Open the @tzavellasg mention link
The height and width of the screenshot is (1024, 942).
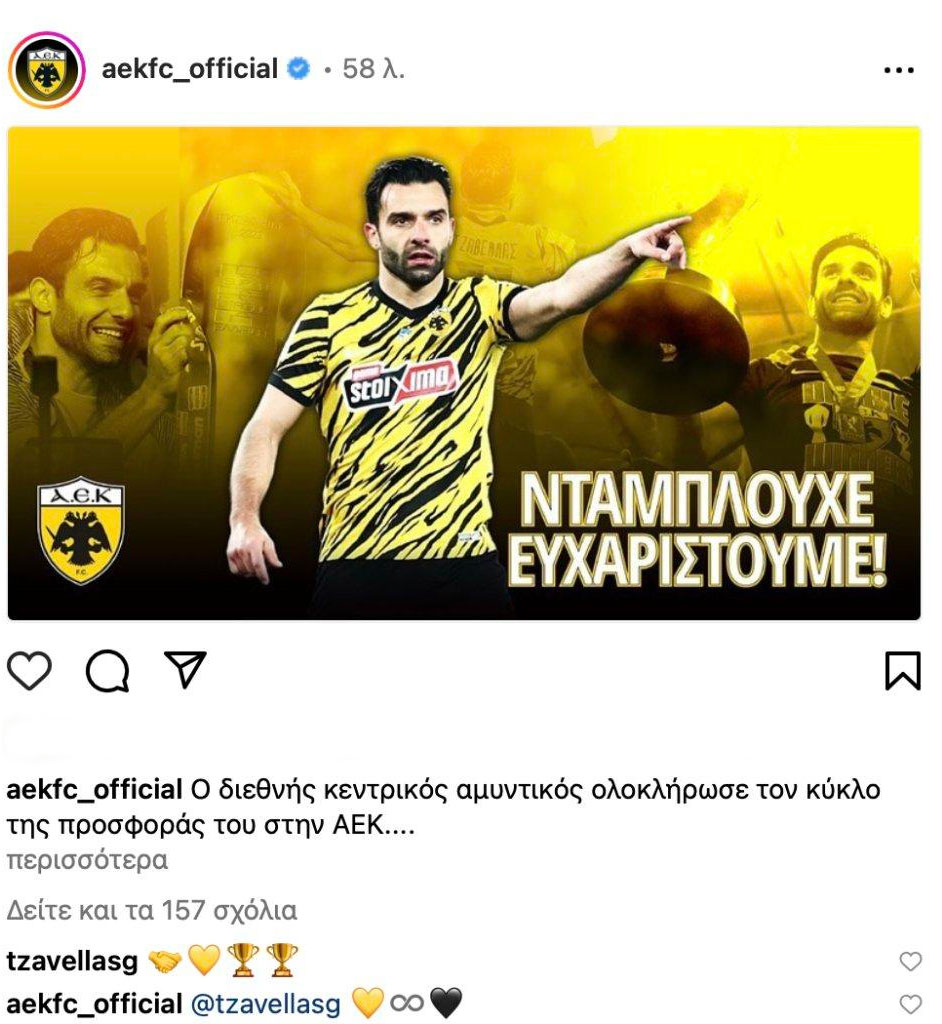pyautogui.click(x=265, y=1003)
